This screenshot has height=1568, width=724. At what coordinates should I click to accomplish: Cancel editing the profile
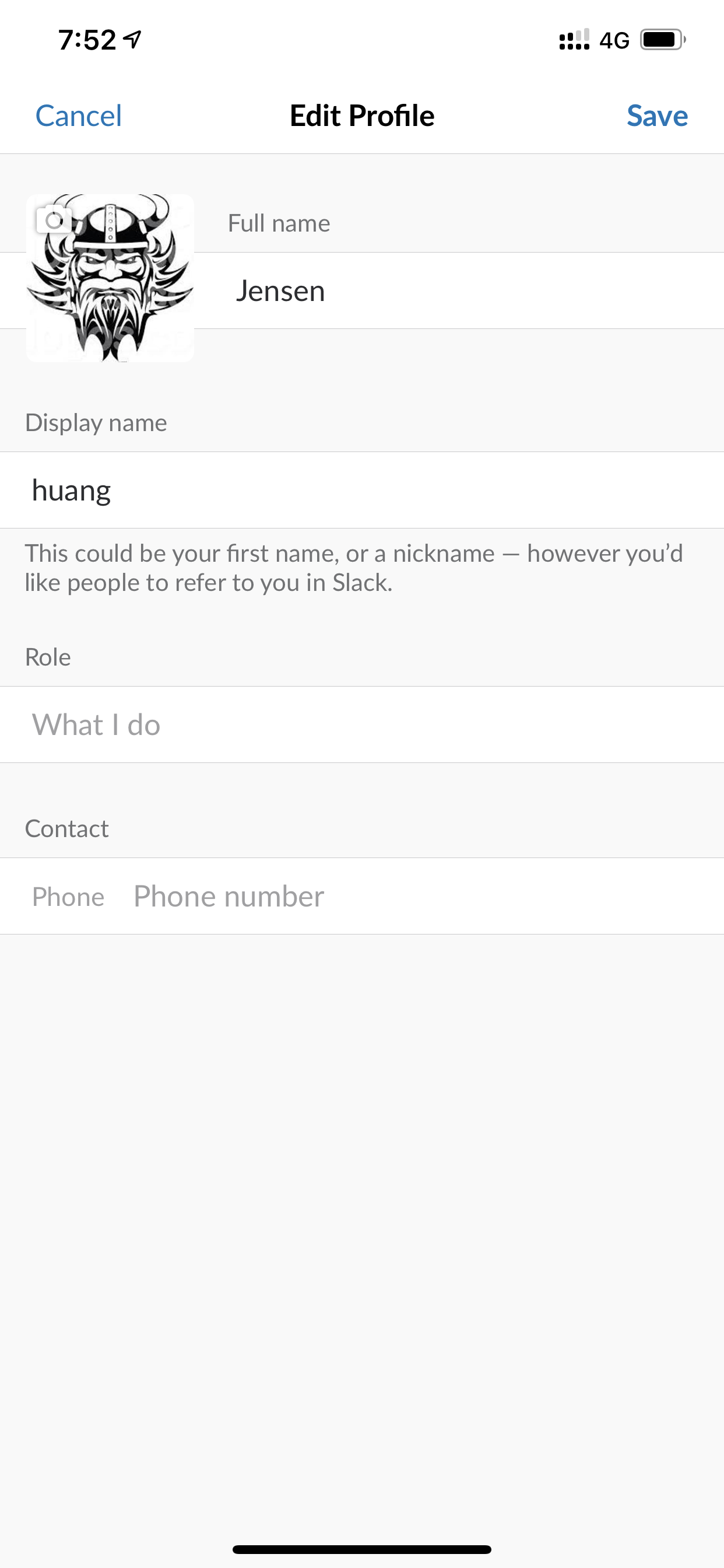[x=79, y=116]
